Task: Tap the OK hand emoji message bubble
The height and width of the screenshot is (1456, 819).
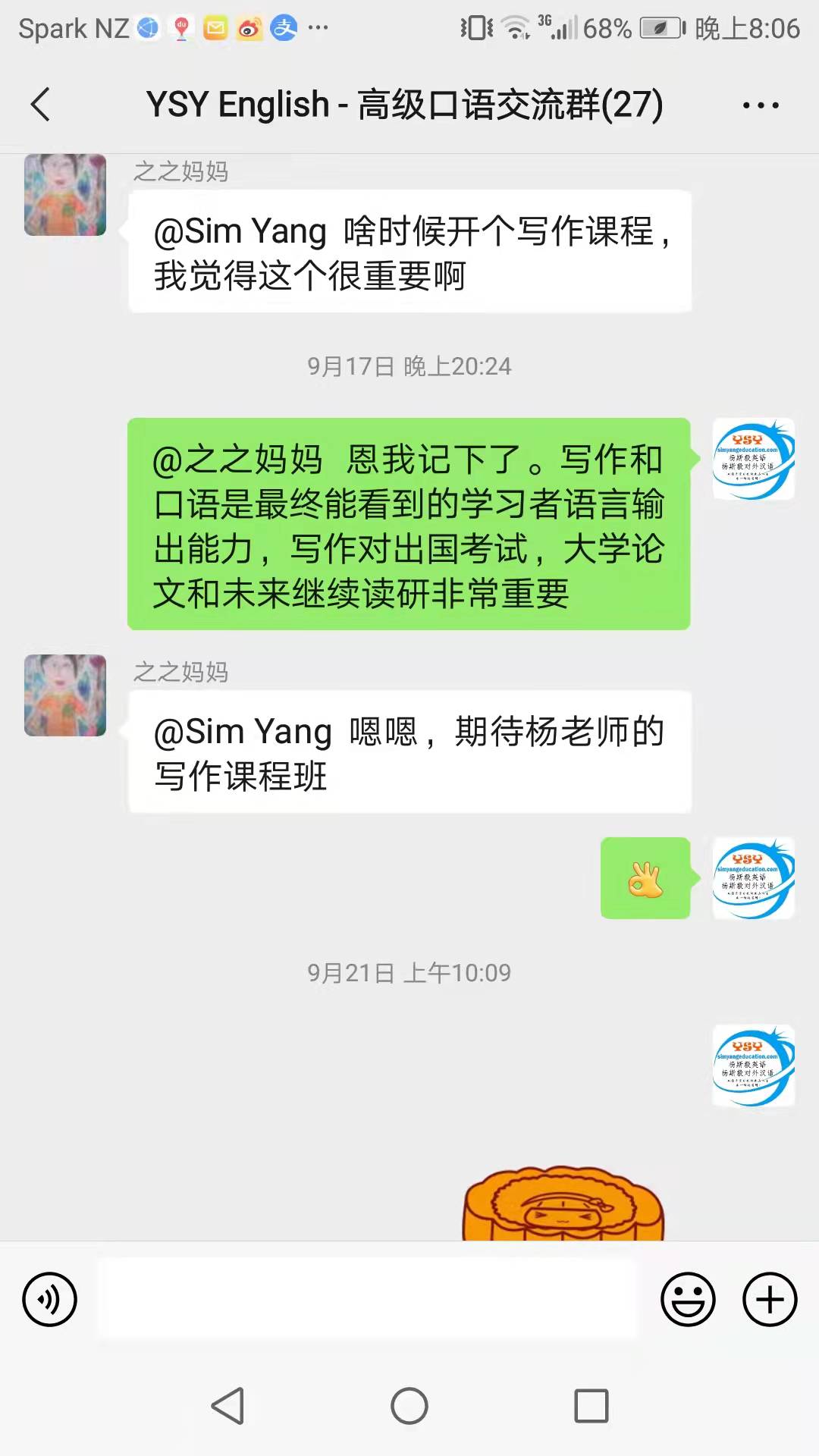Action: coord(645,878)
